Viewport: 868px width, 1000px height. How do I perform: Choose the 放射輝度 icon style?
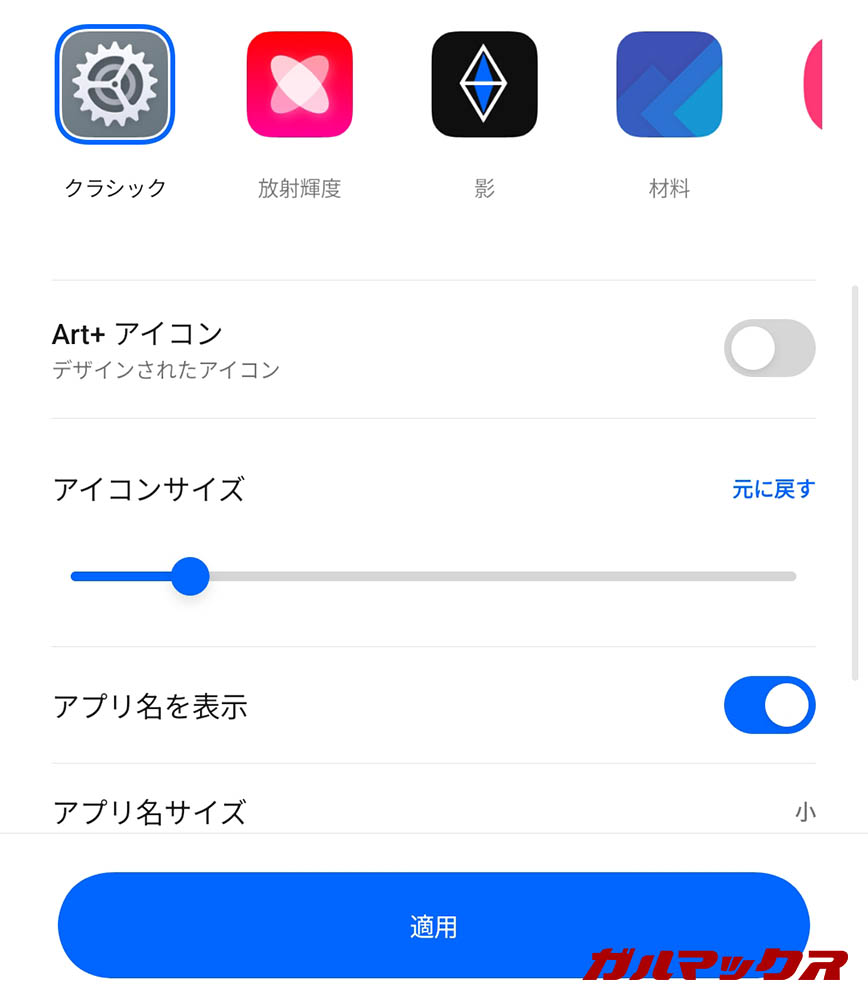pyautogui.click(x=300, y=84)
